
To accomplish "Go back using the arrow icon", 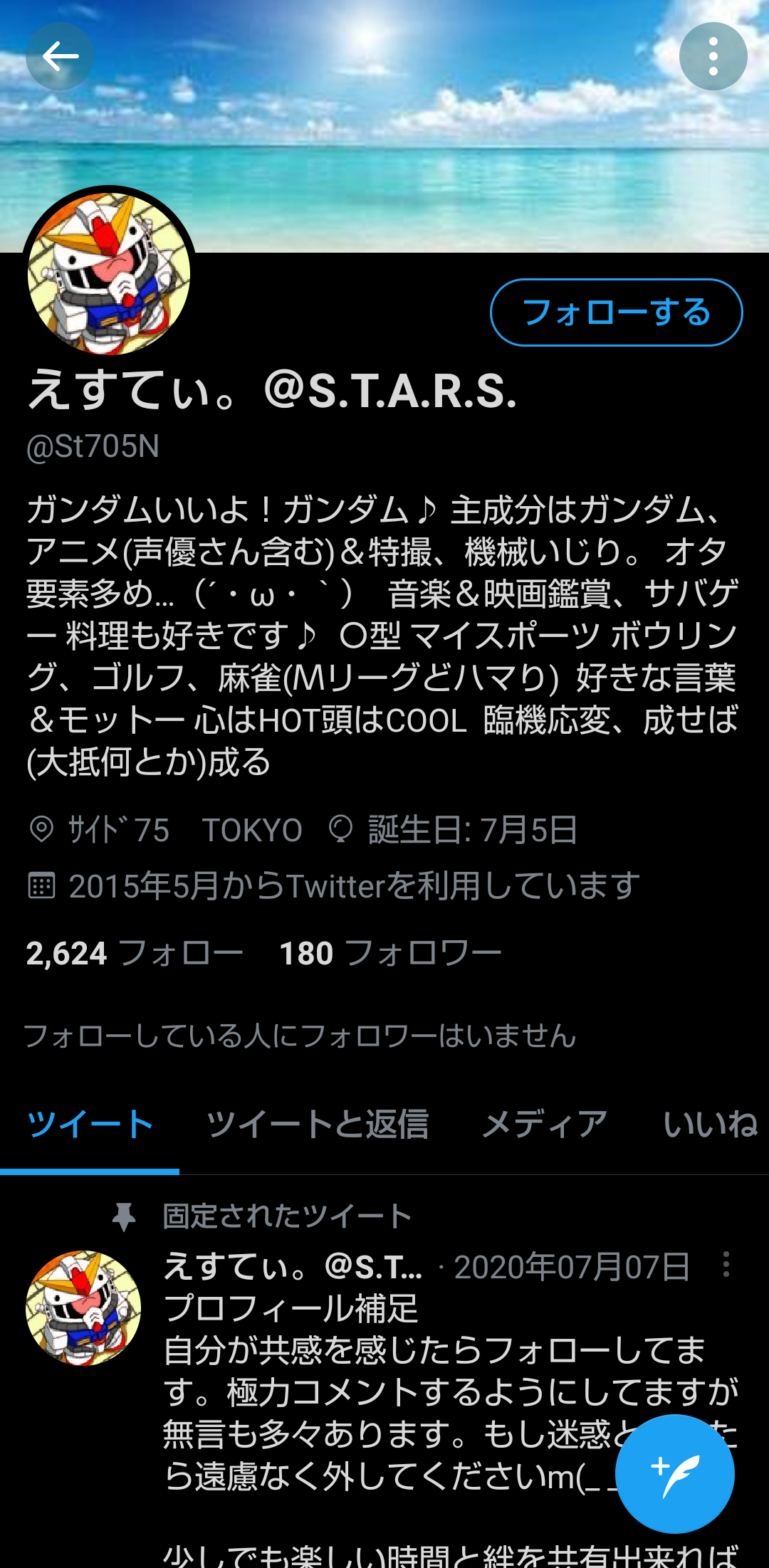I will [x=60, y=56].
